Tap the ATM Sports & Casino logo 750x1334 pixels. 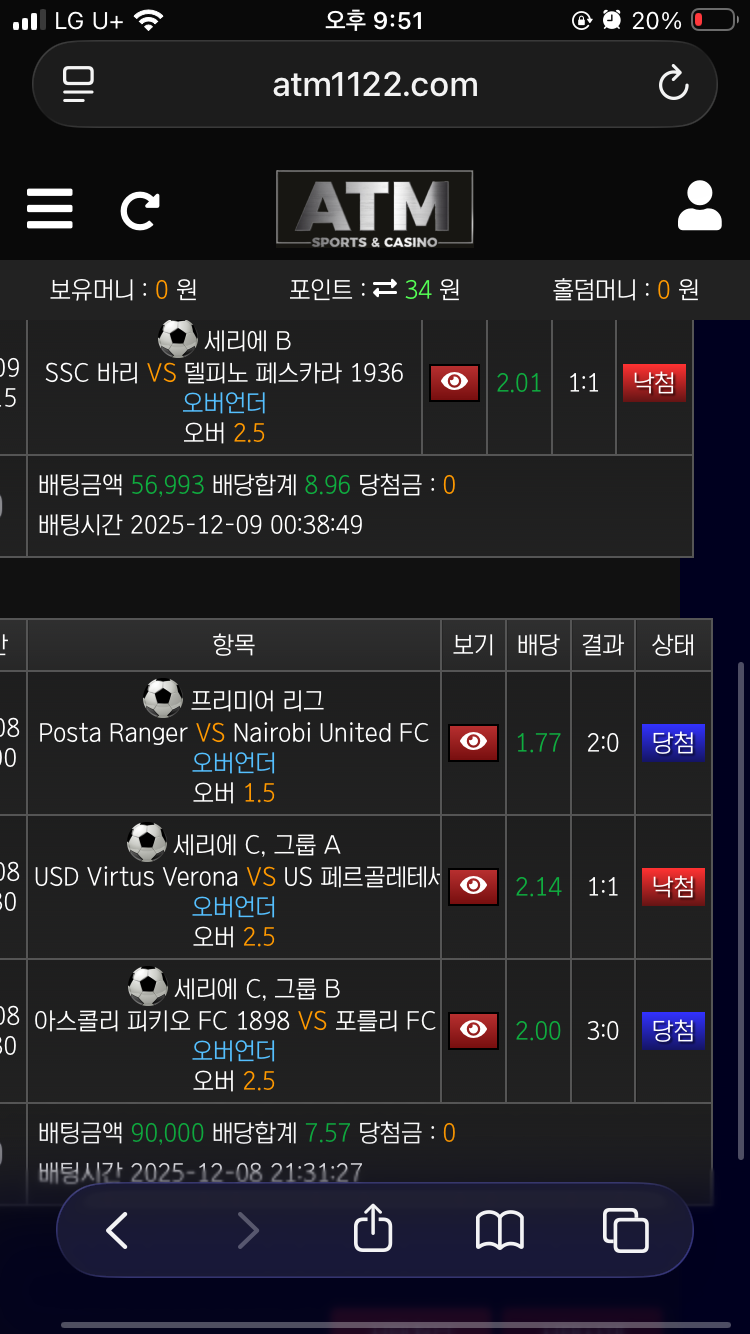click(x=374, y=208)
